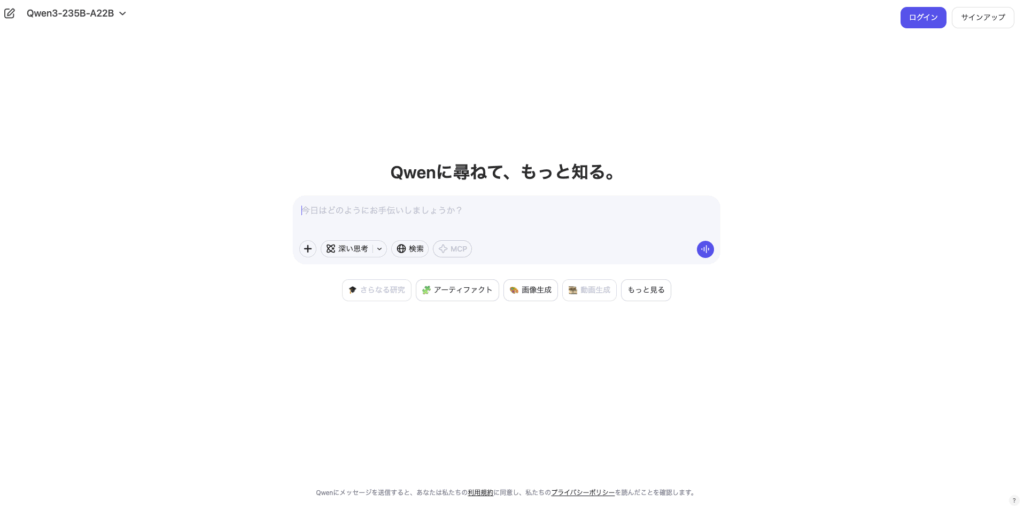Enable 深い思考 mode

(x=347, y=249)
